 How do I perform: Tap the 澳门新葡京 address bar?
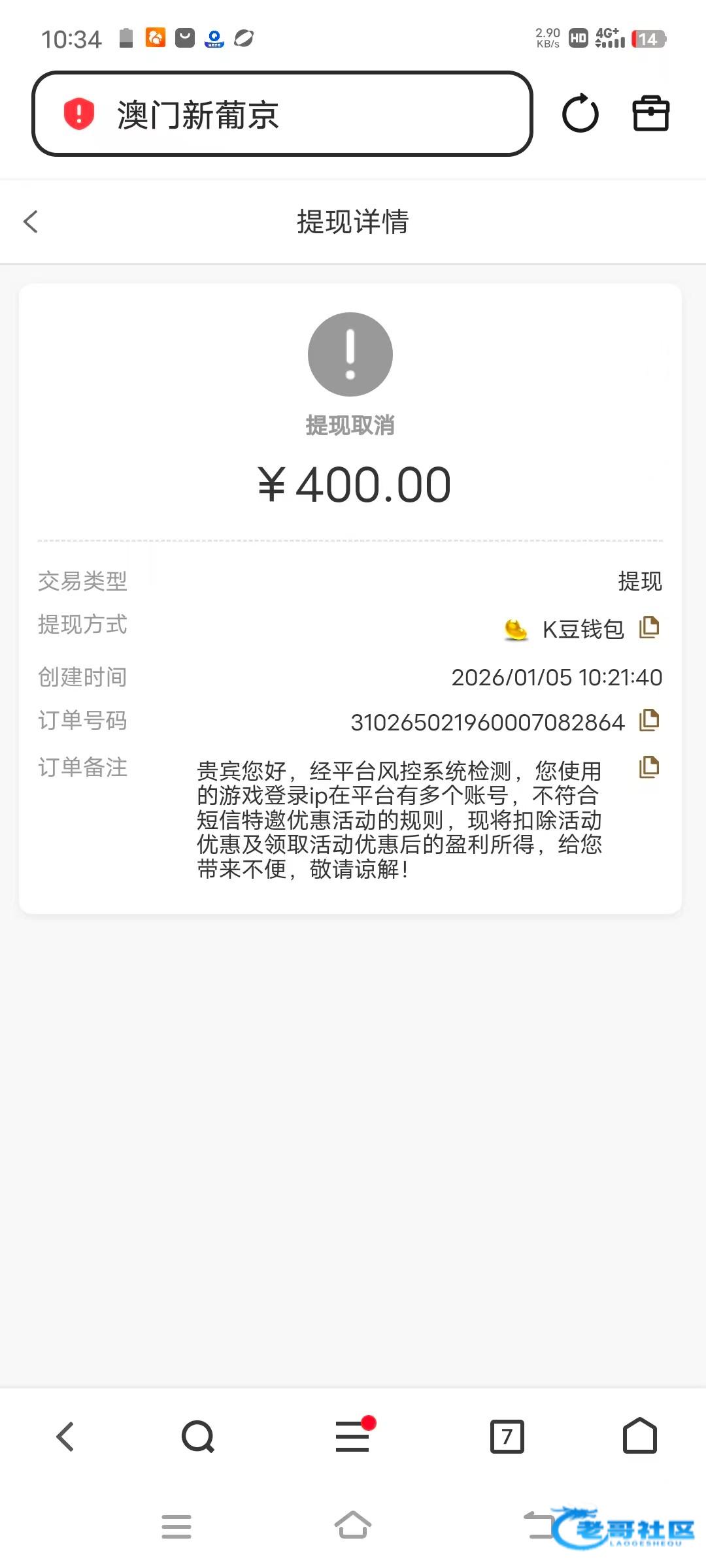(x=281, y=114)
